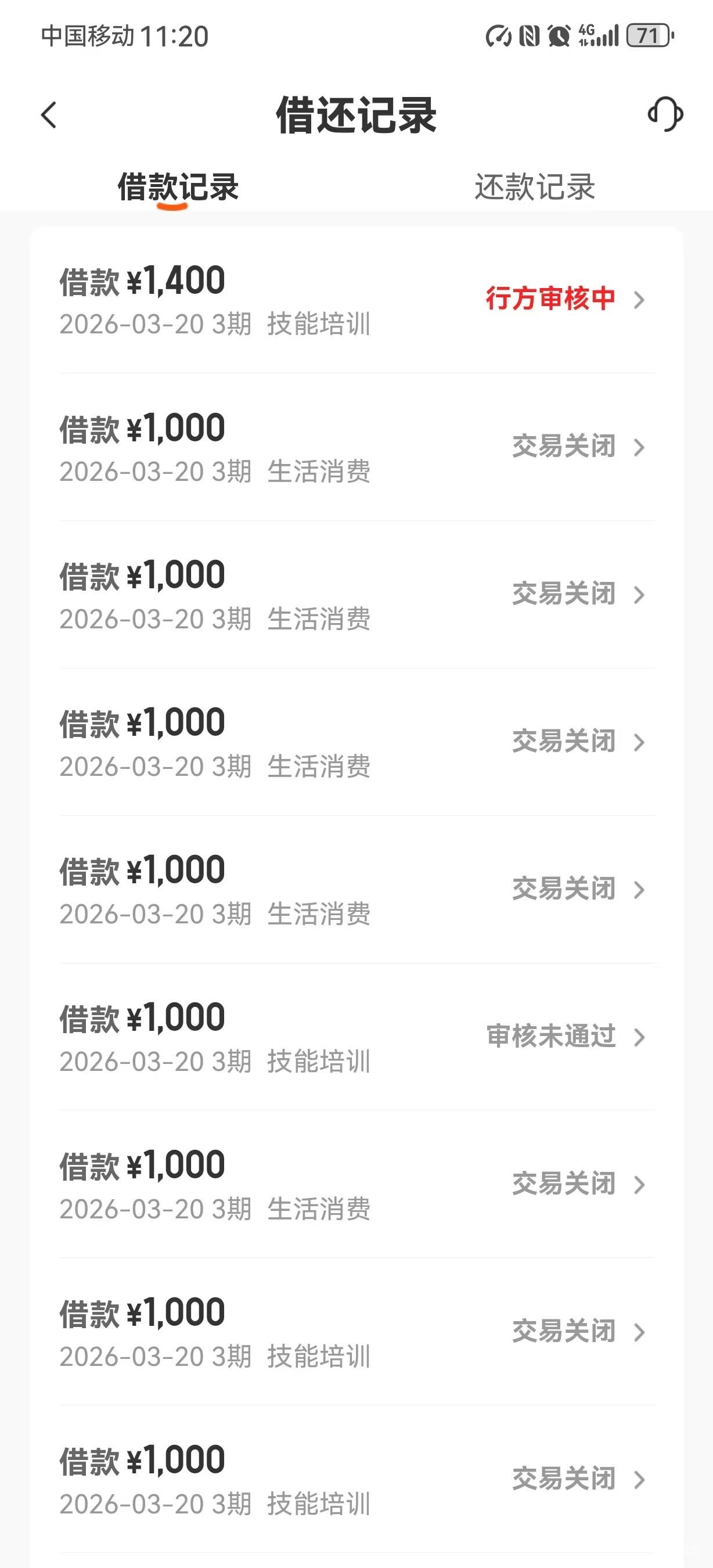This screenshot has height=1568, width=713.
Task: View the loan marked 审核未通过
Action: pos(356,1037)
